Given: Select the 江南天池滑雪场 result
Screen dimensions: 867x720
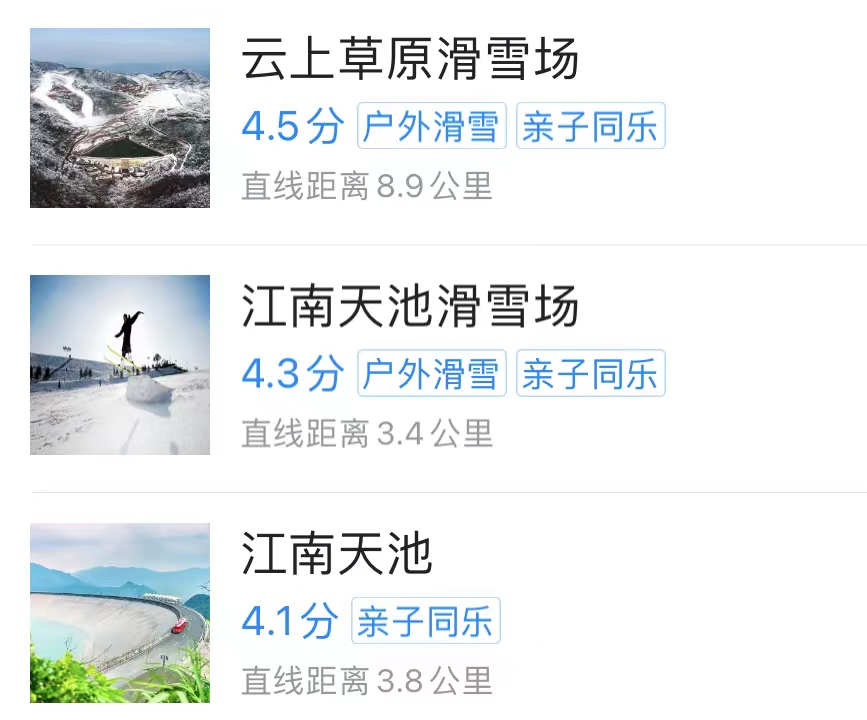Looking at the screenshot, I should pyautogui.click(x=410, y=308).
